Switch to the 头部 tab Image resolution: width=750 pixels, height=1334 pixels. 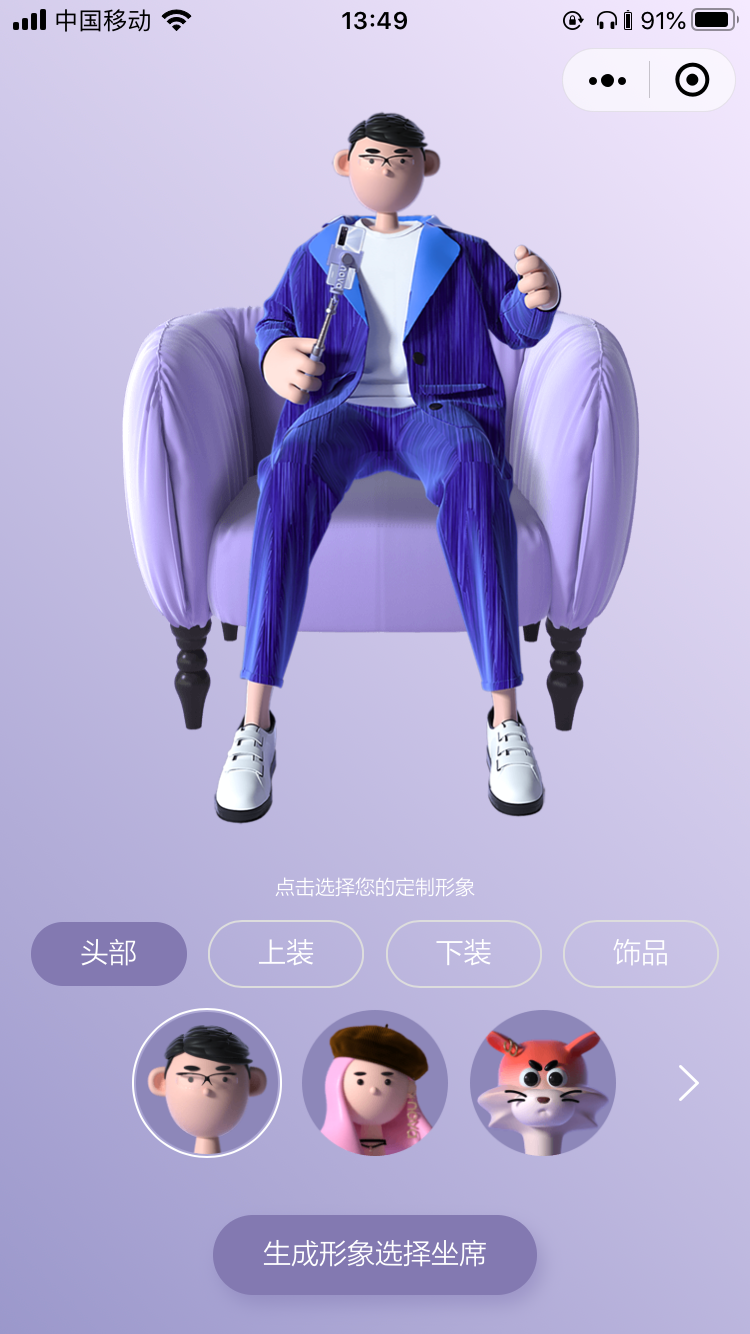tap(109, 953)
